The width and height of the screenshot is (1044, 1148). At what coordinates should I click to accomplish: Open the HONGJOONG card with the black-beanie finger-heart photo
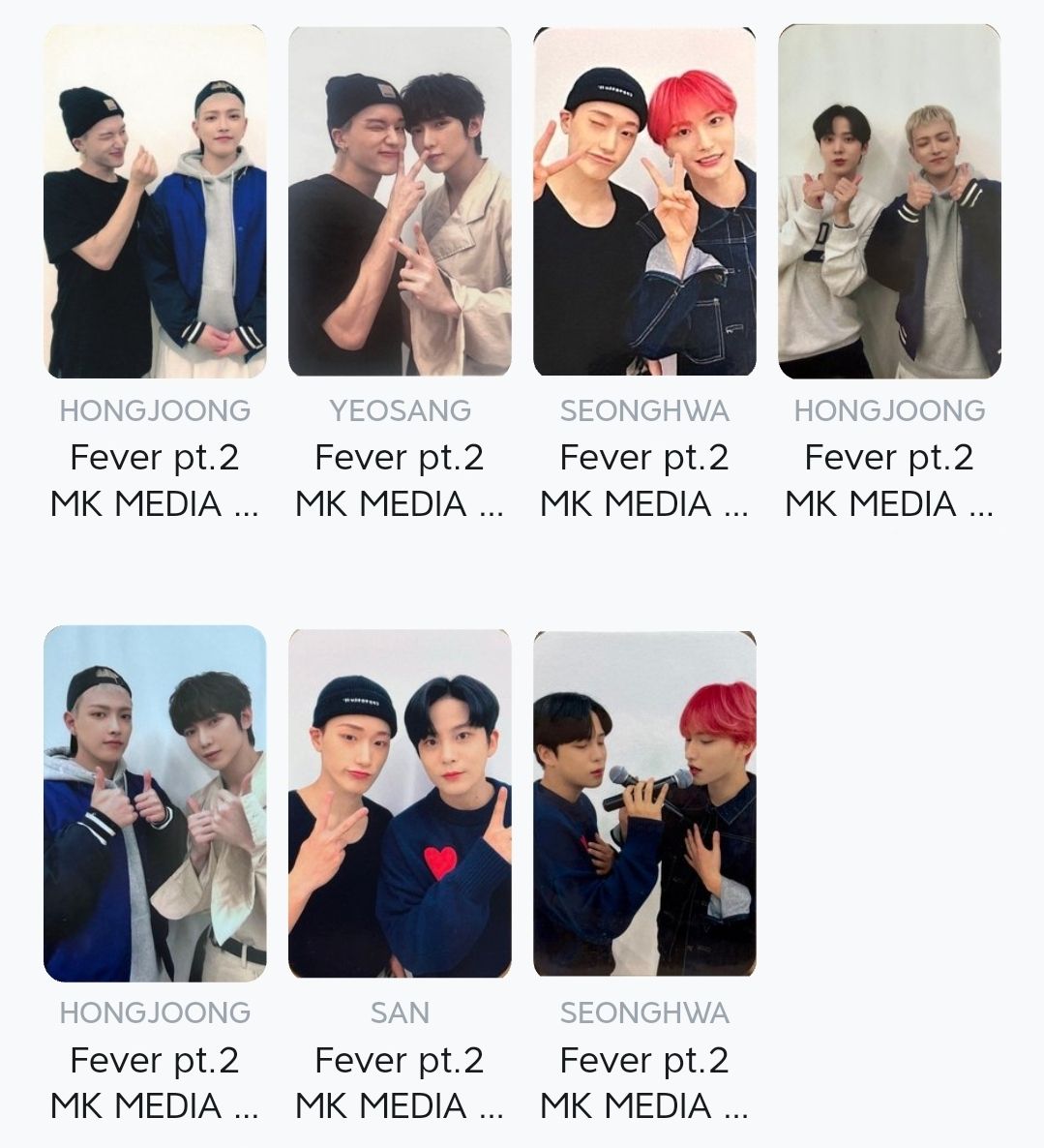155,202
